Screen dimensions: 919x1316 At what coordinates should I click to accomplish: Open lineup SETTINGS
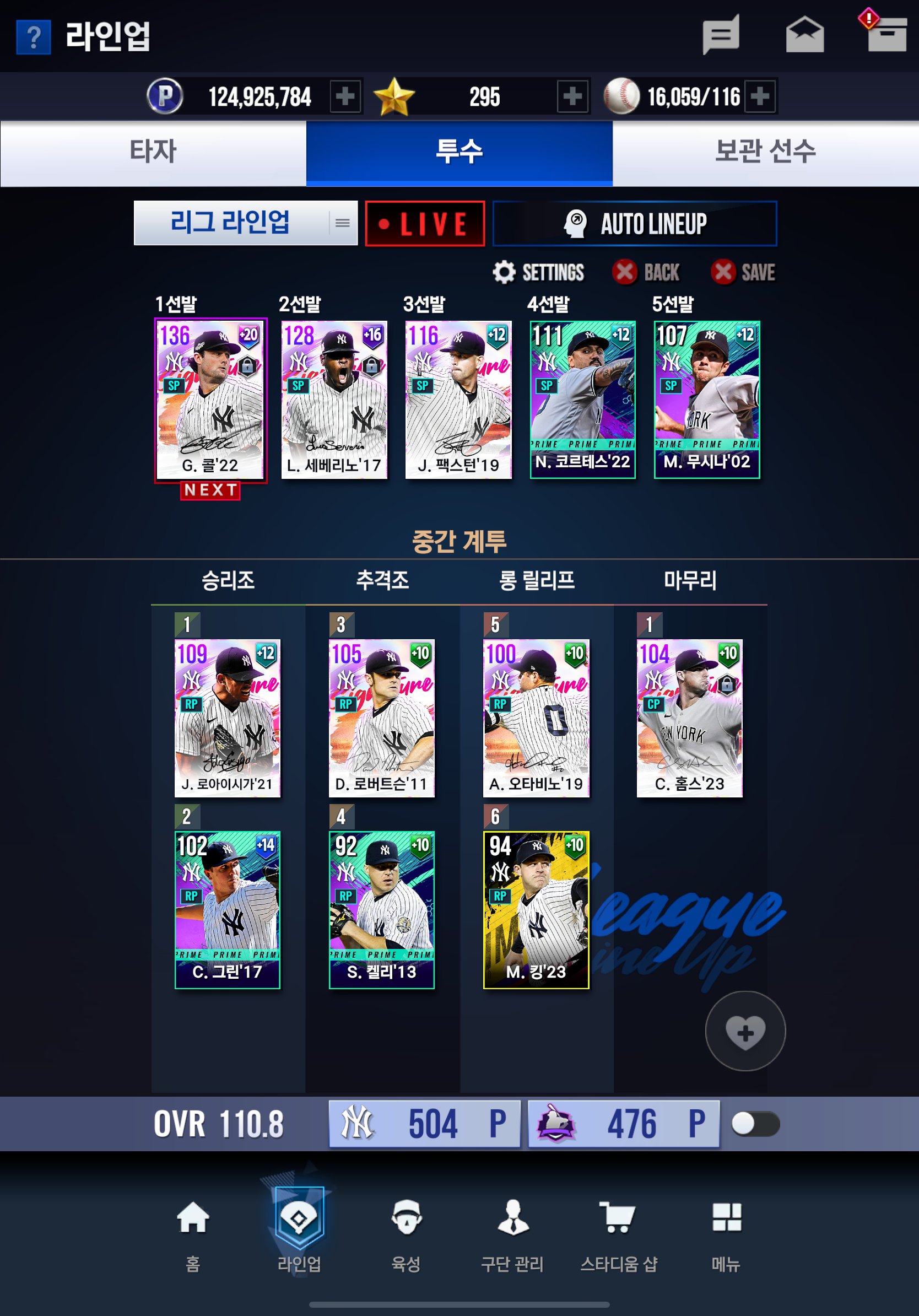(539, 272)
